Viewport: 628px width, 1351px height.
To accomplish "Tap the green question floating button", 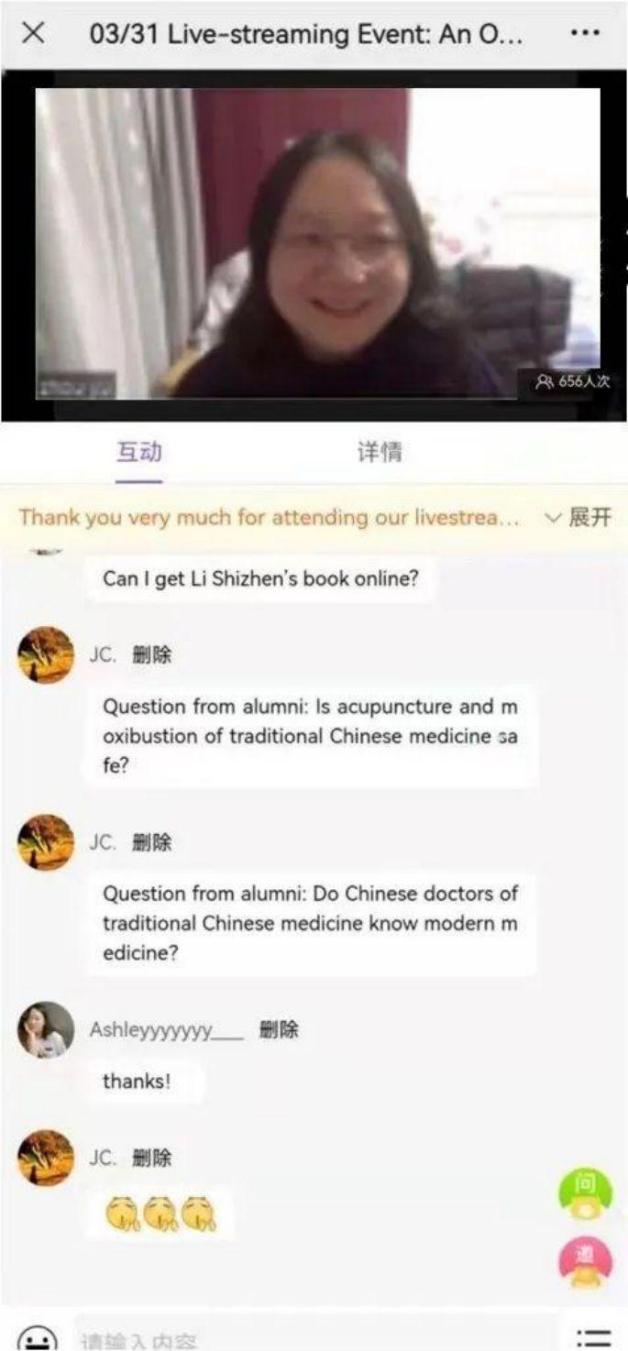I will (585, 1194).
